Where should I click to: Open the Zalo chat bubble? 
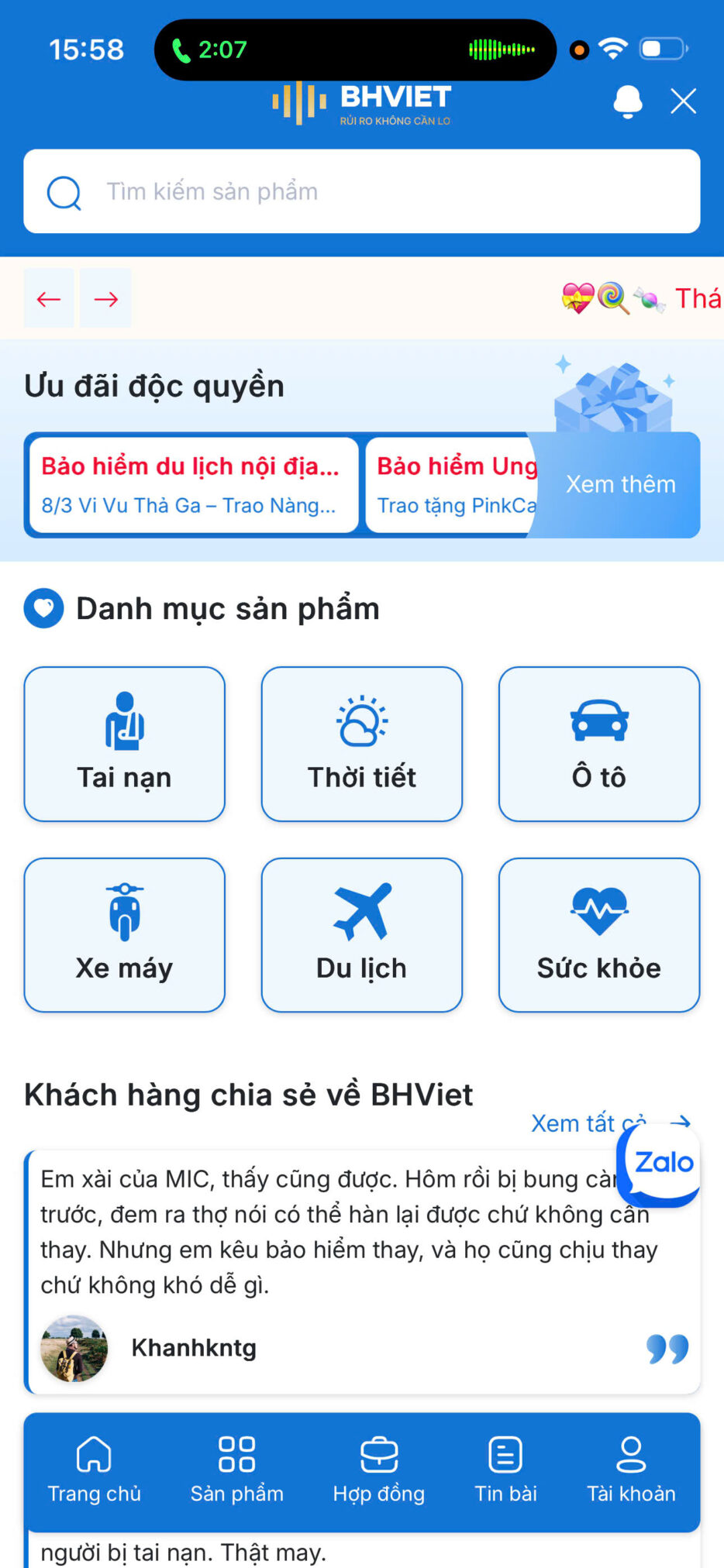click(x=661, y=1164)
